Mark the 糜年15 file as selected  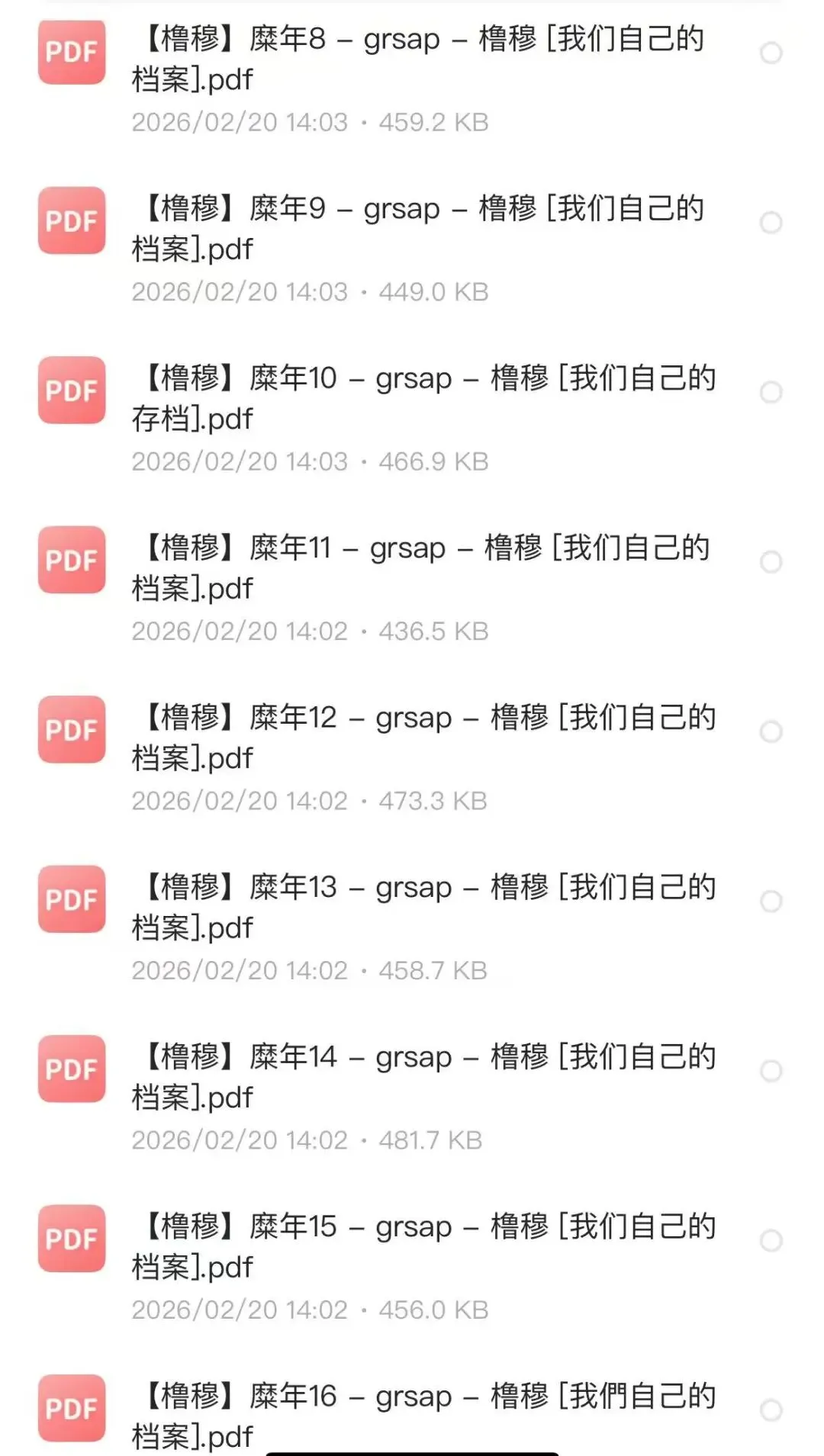[771, 1241]
